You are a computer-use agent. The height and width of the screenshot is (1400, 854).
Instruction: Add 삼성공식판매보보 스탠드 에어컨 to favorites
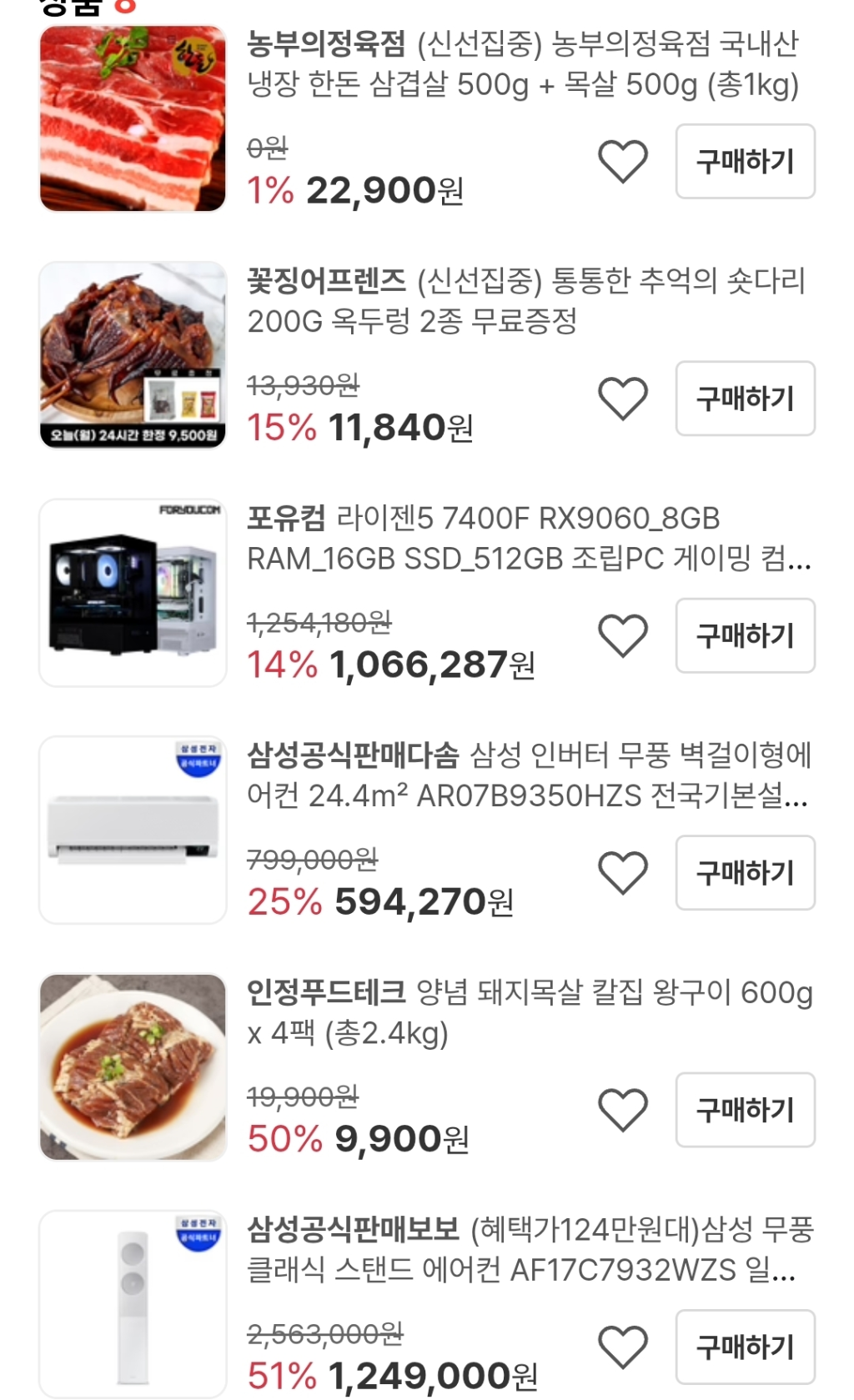coord(622,1346)
